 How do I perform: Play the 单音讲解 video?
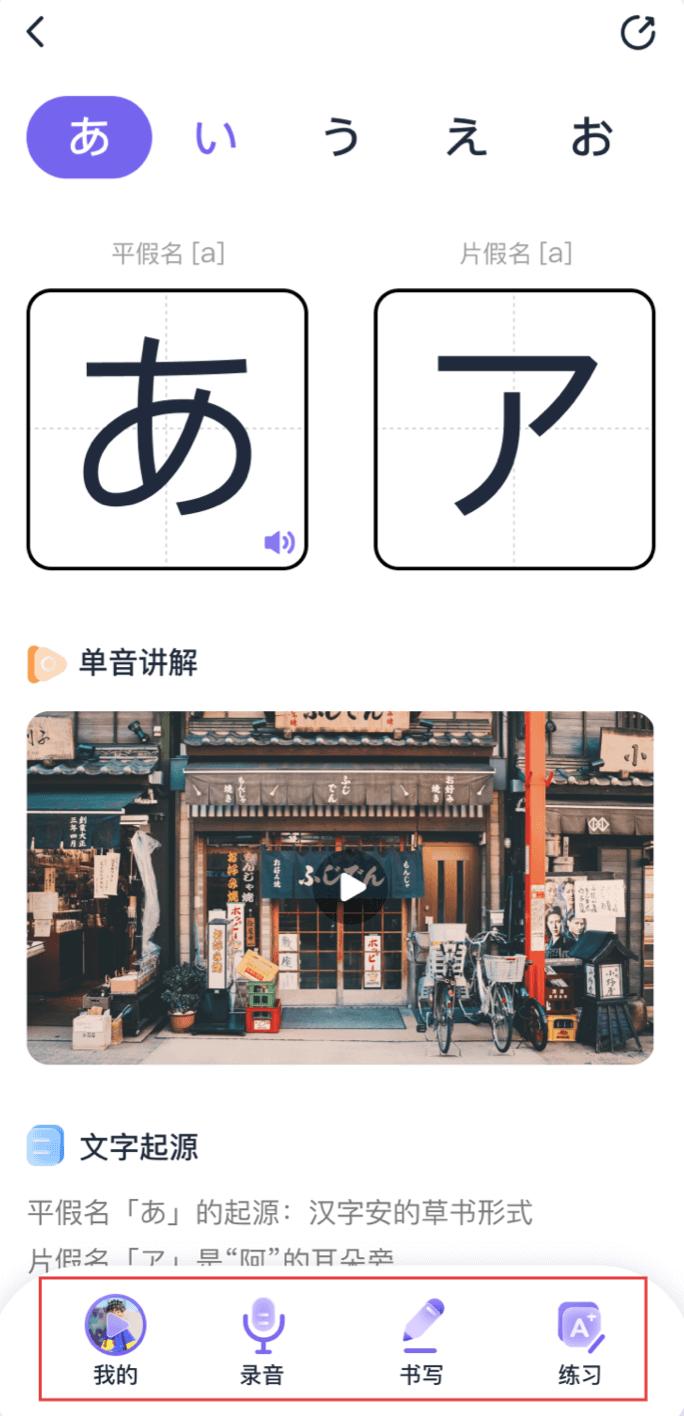pos(350,887)
